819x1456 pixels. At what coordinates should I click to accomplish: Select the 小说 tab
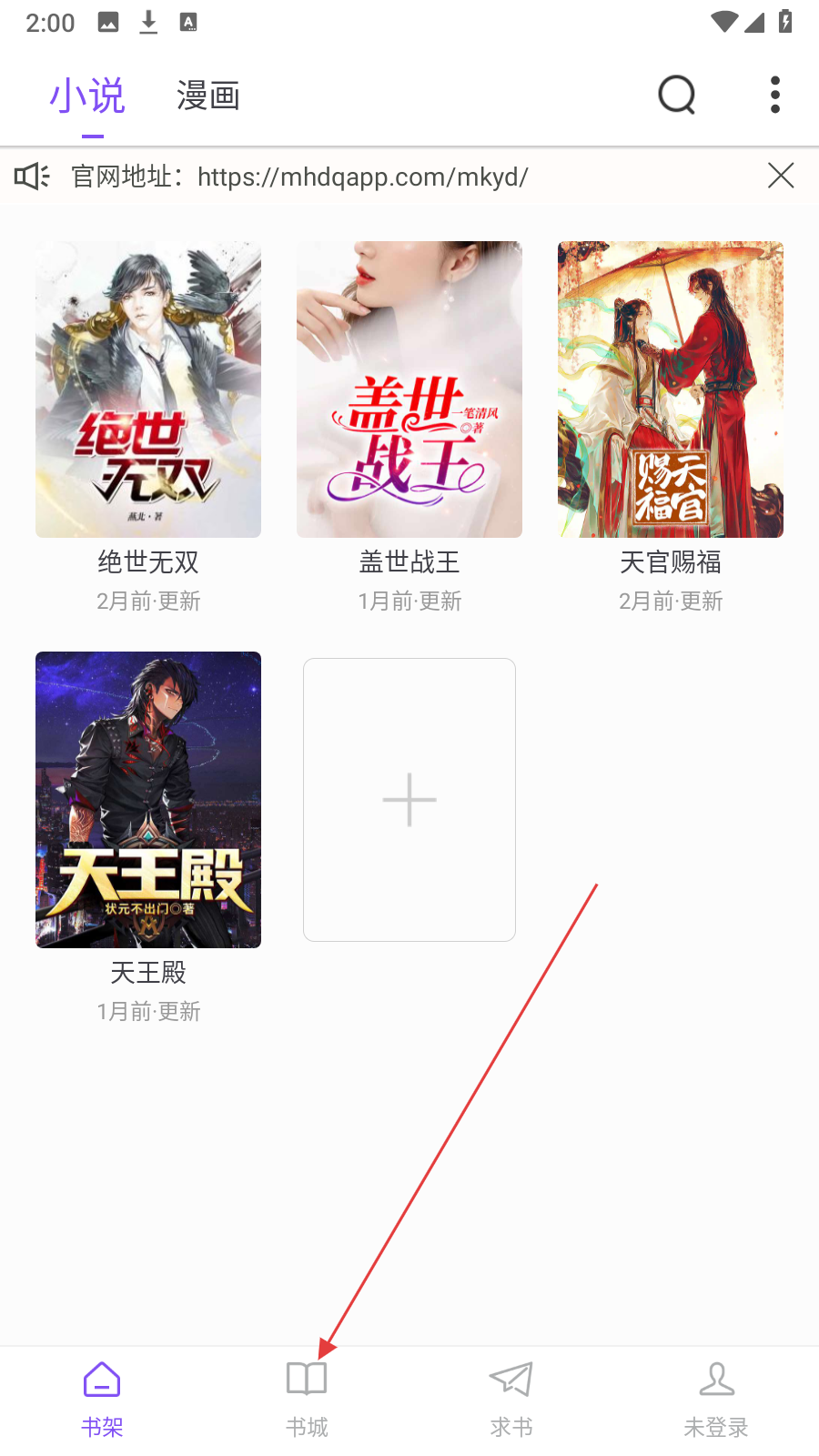[x=87, y=96]
